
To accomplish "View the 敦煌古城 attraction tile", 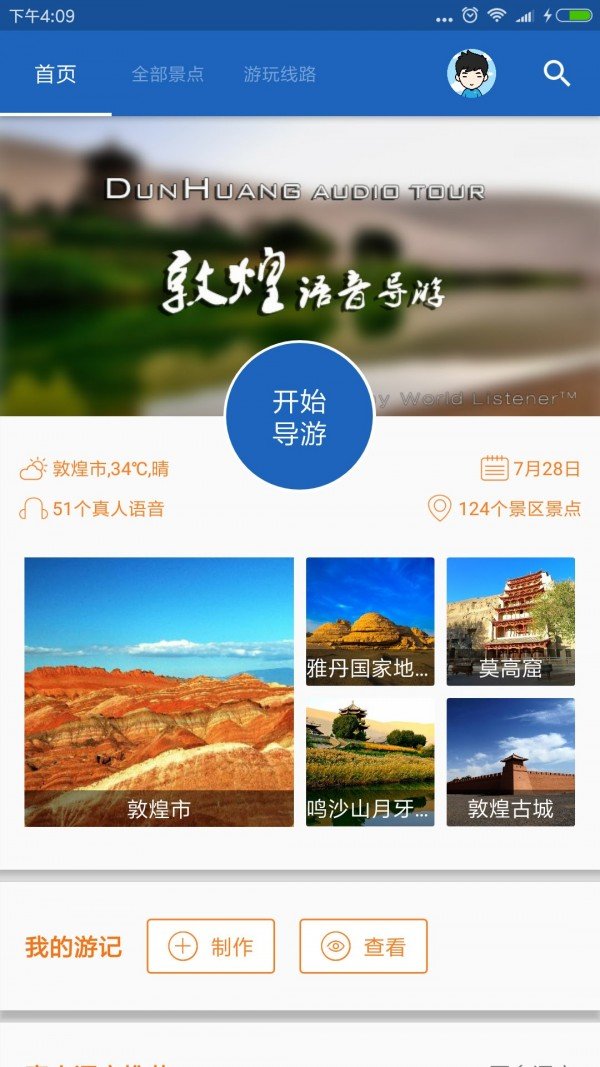I will [x=510, y=762].
